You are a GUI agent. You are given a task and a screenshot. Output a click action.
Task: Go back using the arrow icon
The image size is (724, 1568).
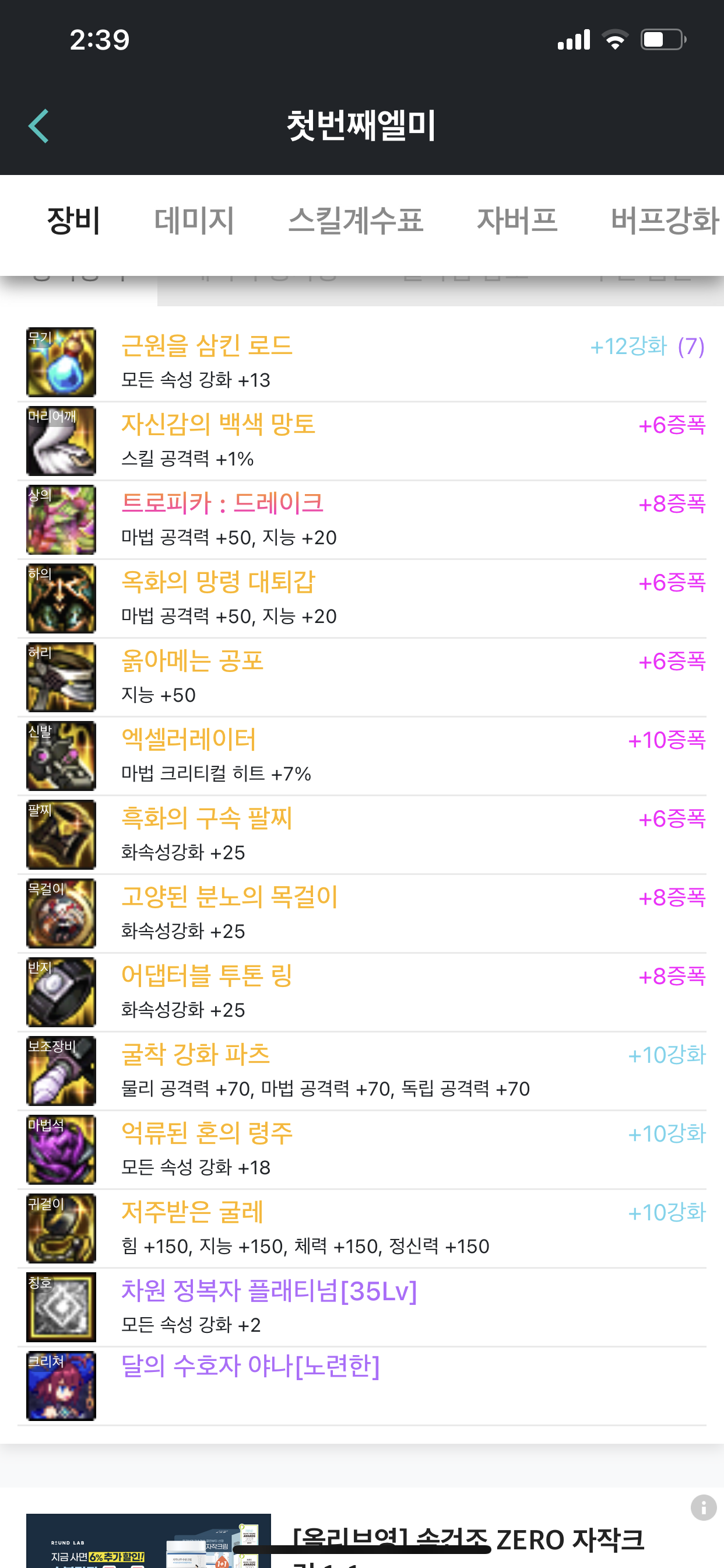click(38, 126)
